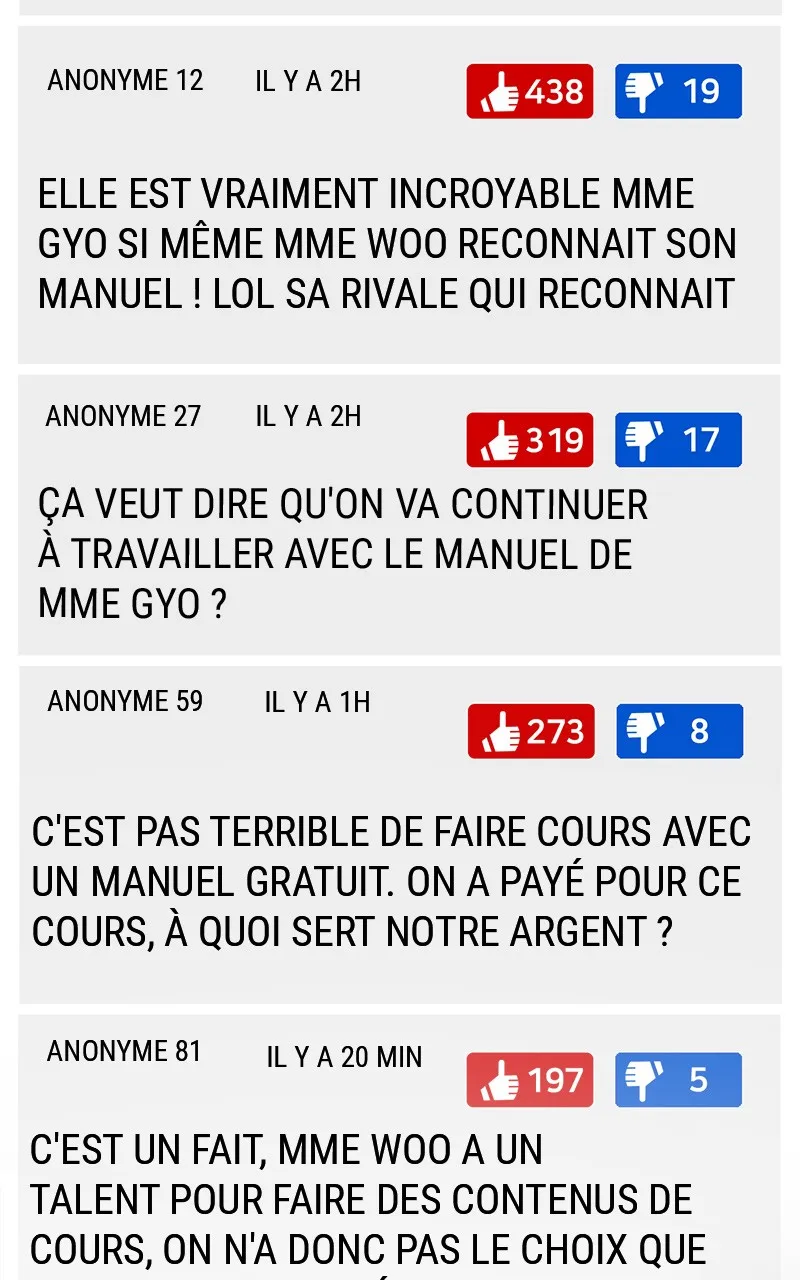Click the timestamp IL Y A 2H on first comment
800x1280 pixels.
308,80
